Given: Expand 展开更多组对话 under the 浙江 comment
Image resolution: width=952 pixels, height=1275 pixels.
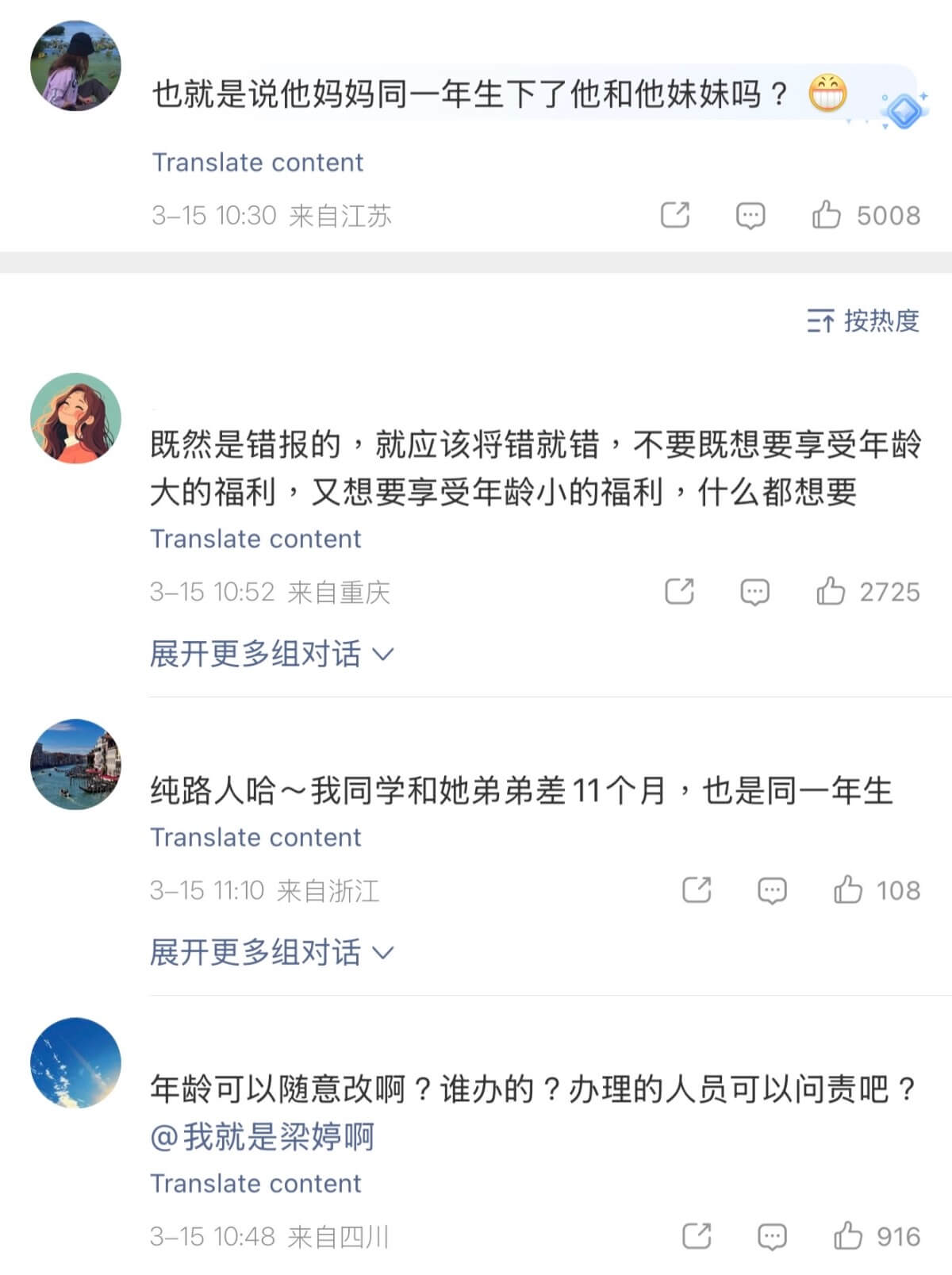Looking at the screenshot, I should pyautogui.click(x=271, y=952).
